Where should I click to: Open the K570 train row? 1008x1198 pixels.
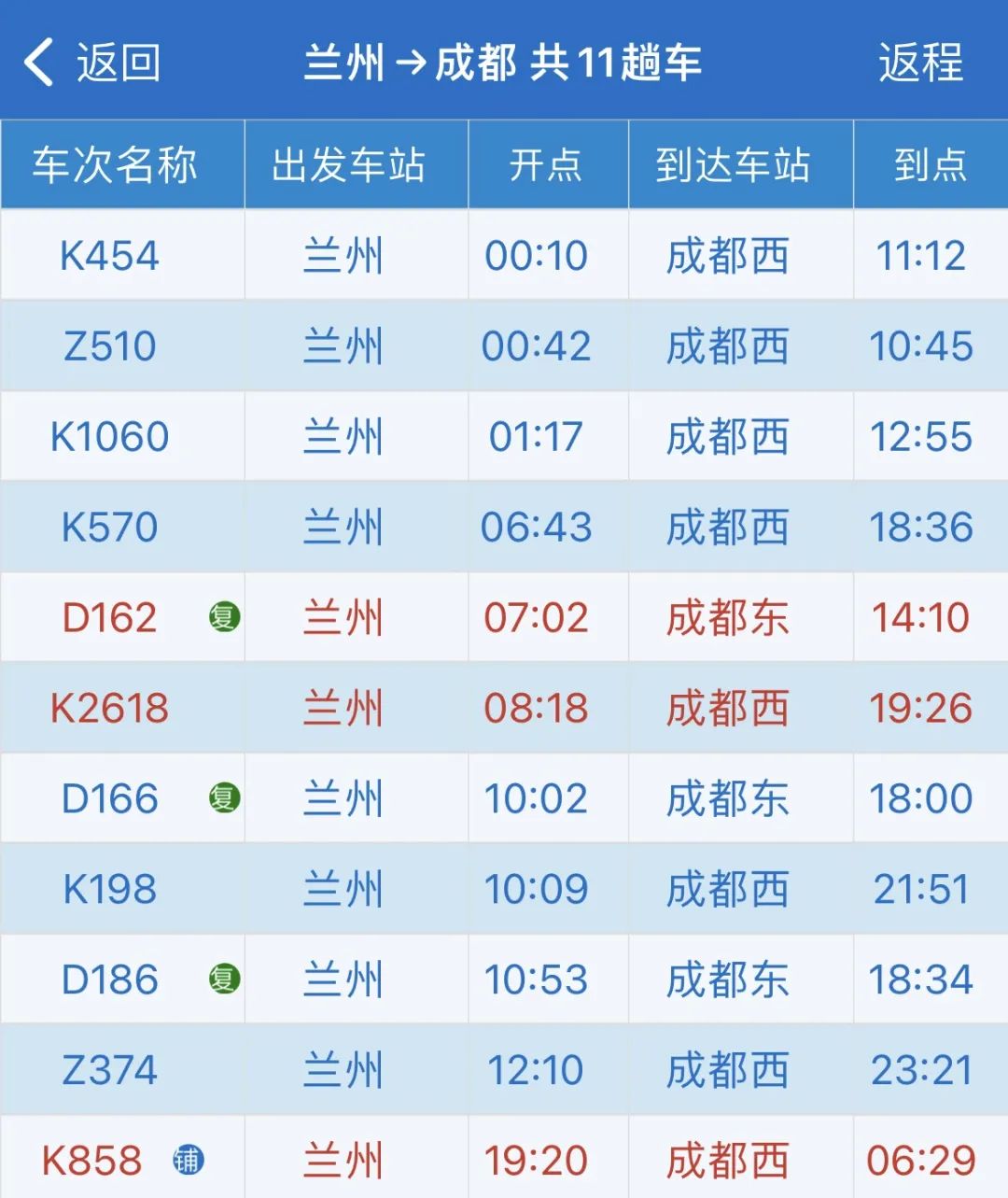coord(110,527)
